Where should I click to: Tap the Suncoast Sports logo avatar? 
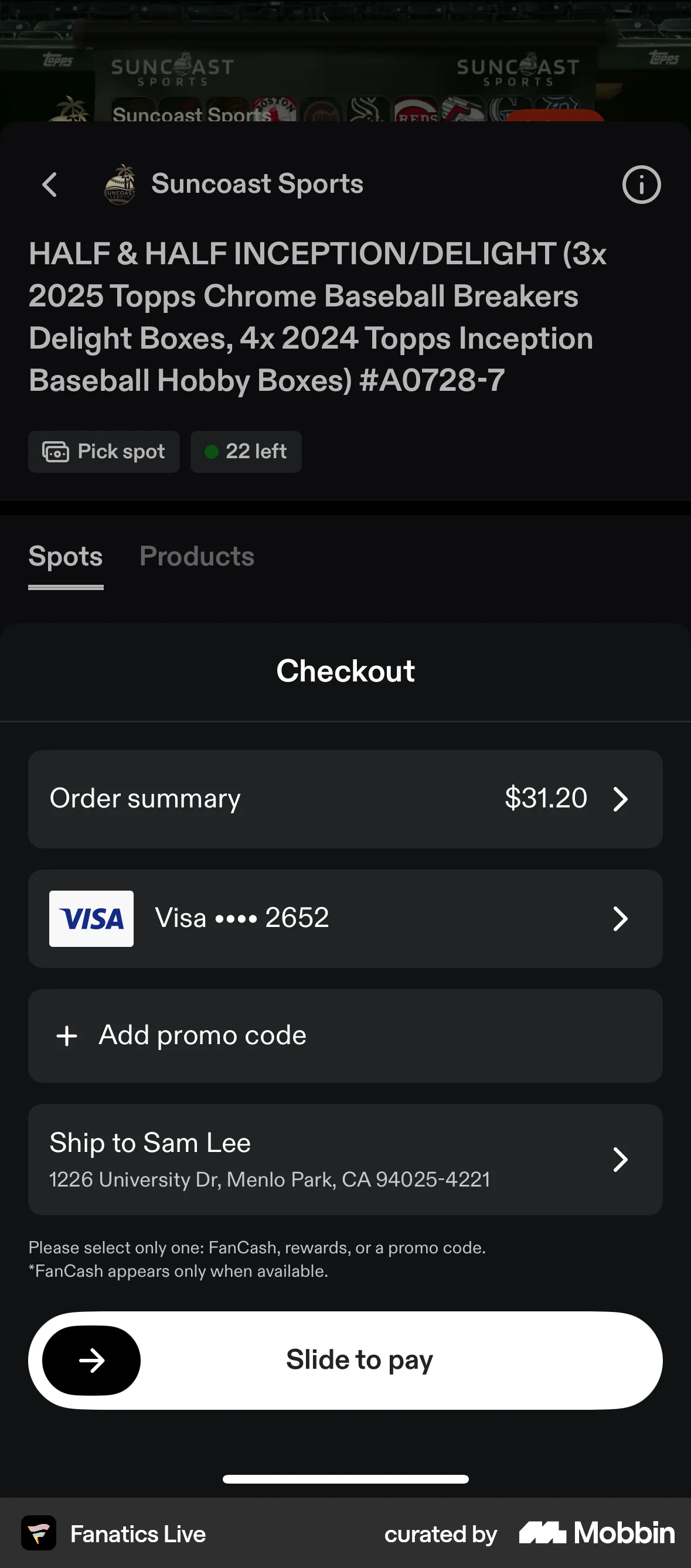pos(121,185)
